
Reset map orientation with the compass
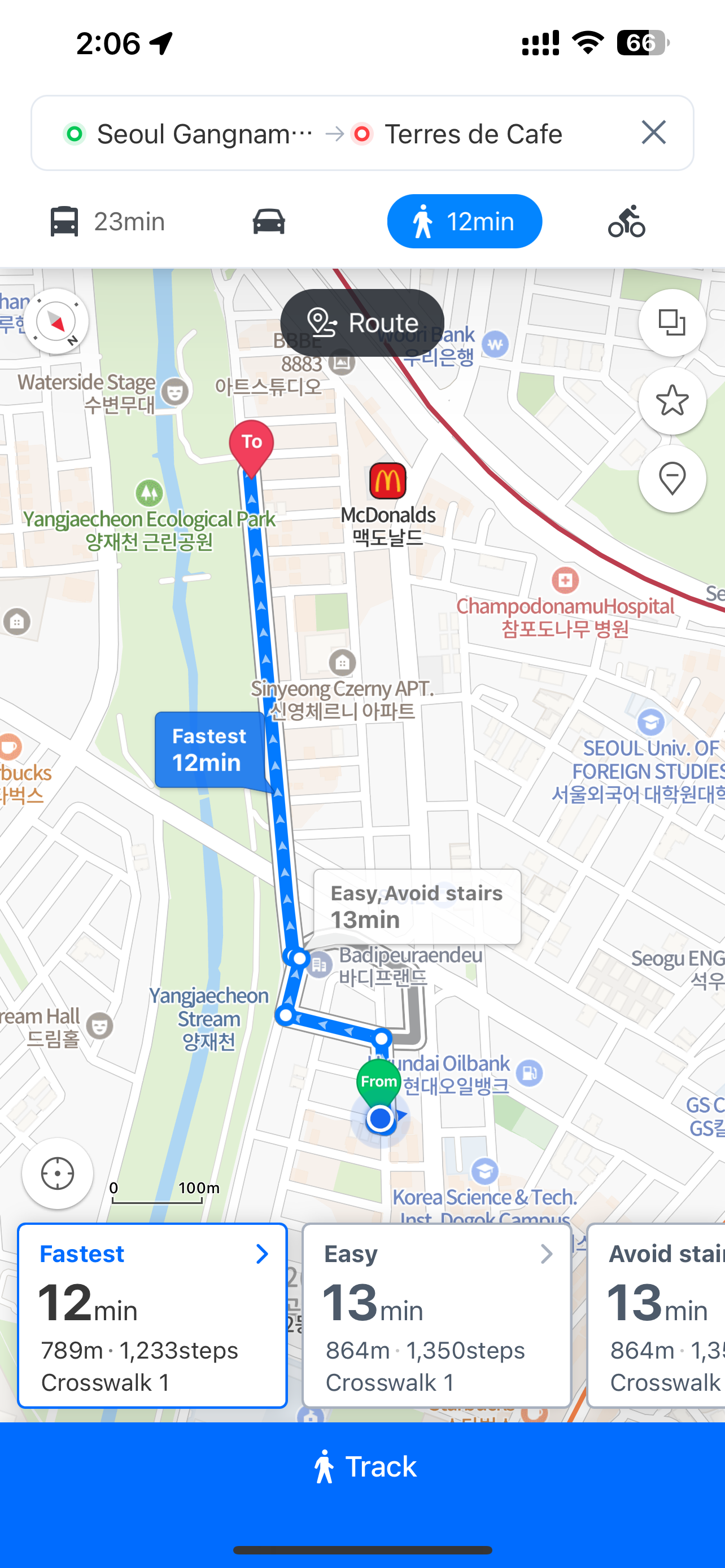coord(55,321)
